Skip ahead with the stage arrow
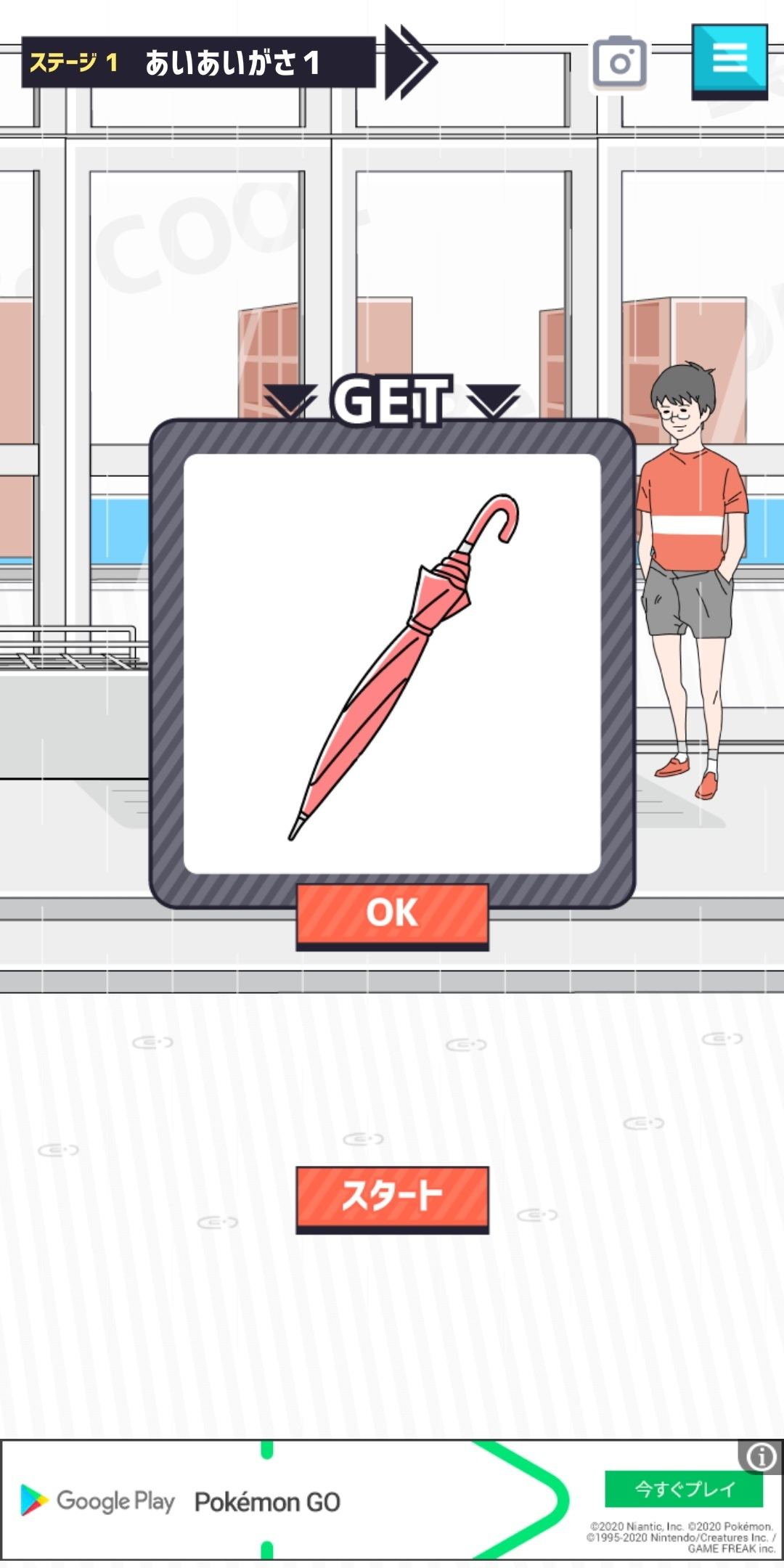Image resolution: width=784 pixels, height=1568 pixels. click(x=409, y=62)
